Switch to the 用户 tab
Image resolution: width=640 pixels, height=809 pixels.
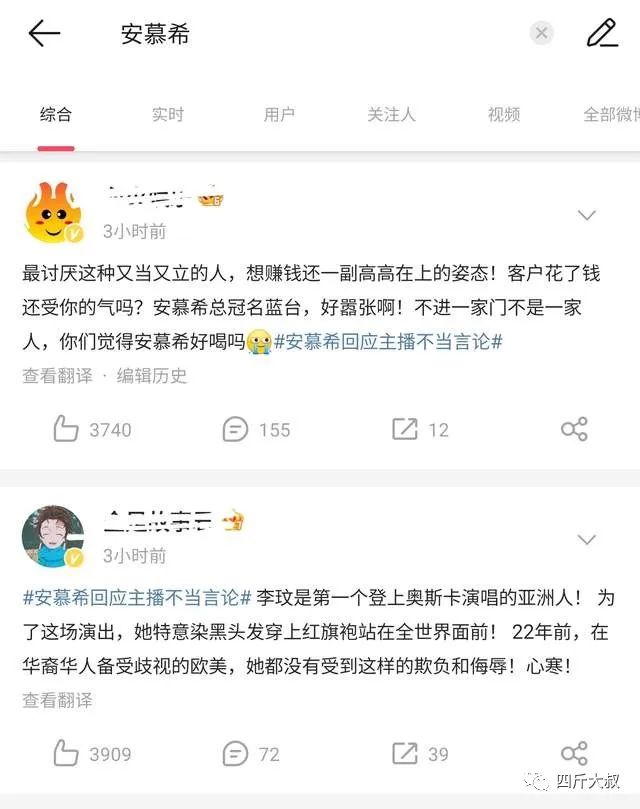279,115
